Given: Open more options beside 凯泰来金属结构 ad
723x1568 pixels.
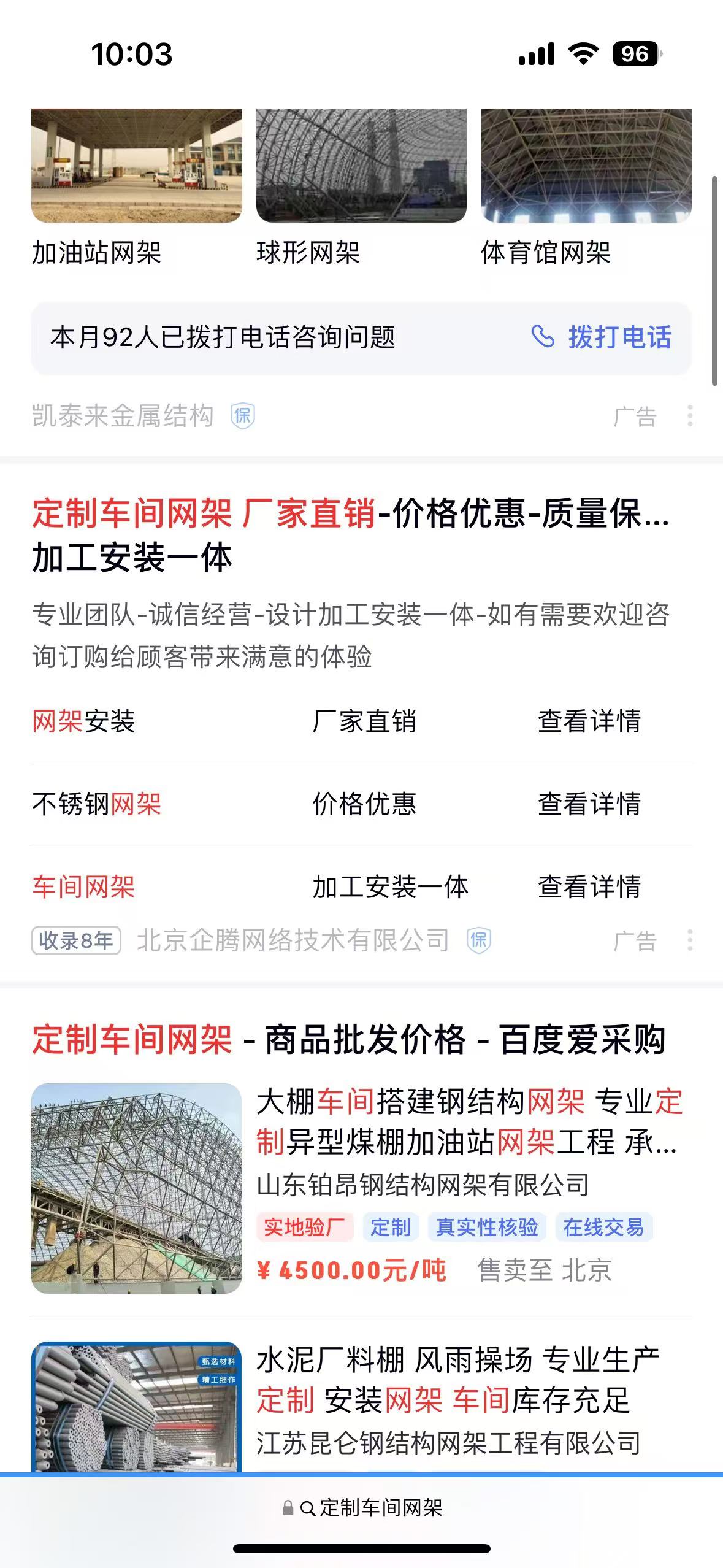Looking at the screenshot, I should click(690, 416).
